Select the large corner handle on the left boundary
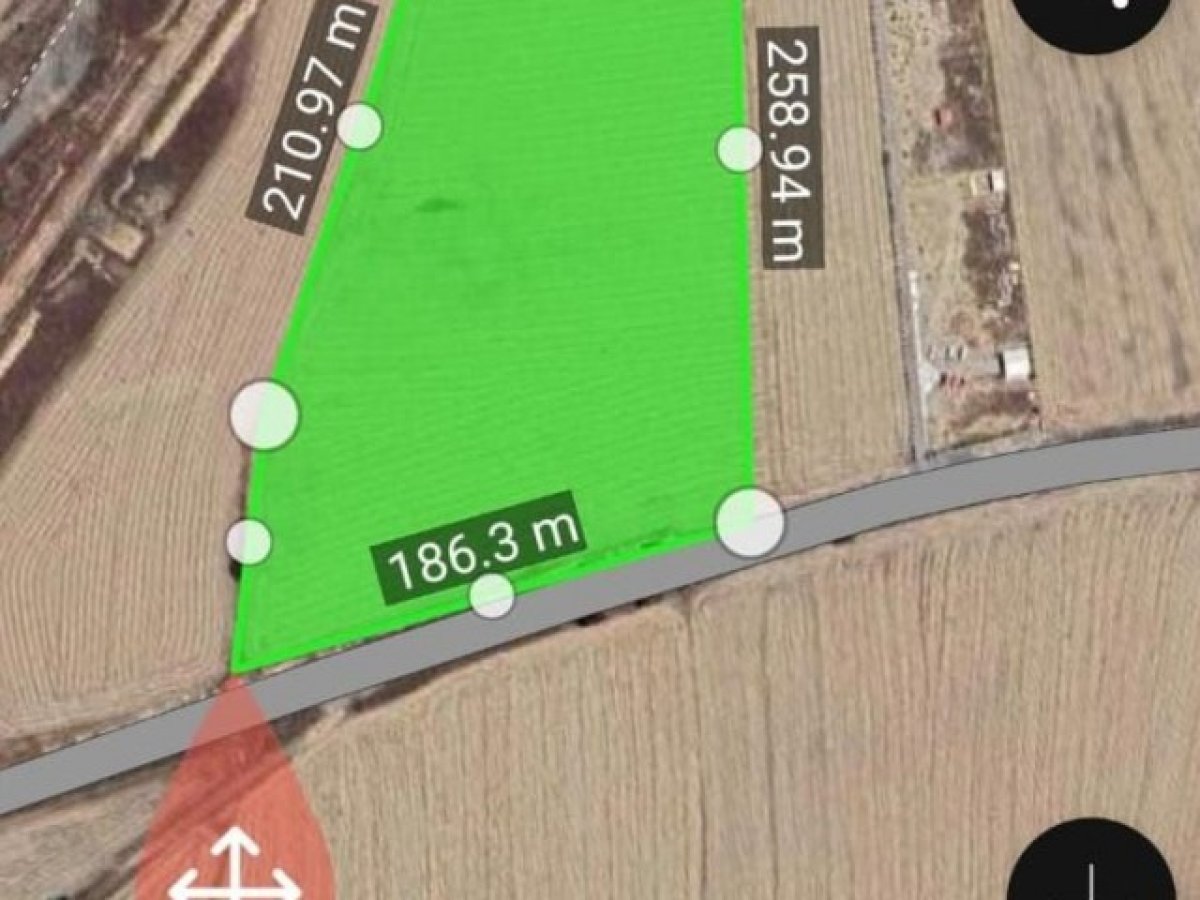Viewport: 1200px width, 900px height. (264, 414)
